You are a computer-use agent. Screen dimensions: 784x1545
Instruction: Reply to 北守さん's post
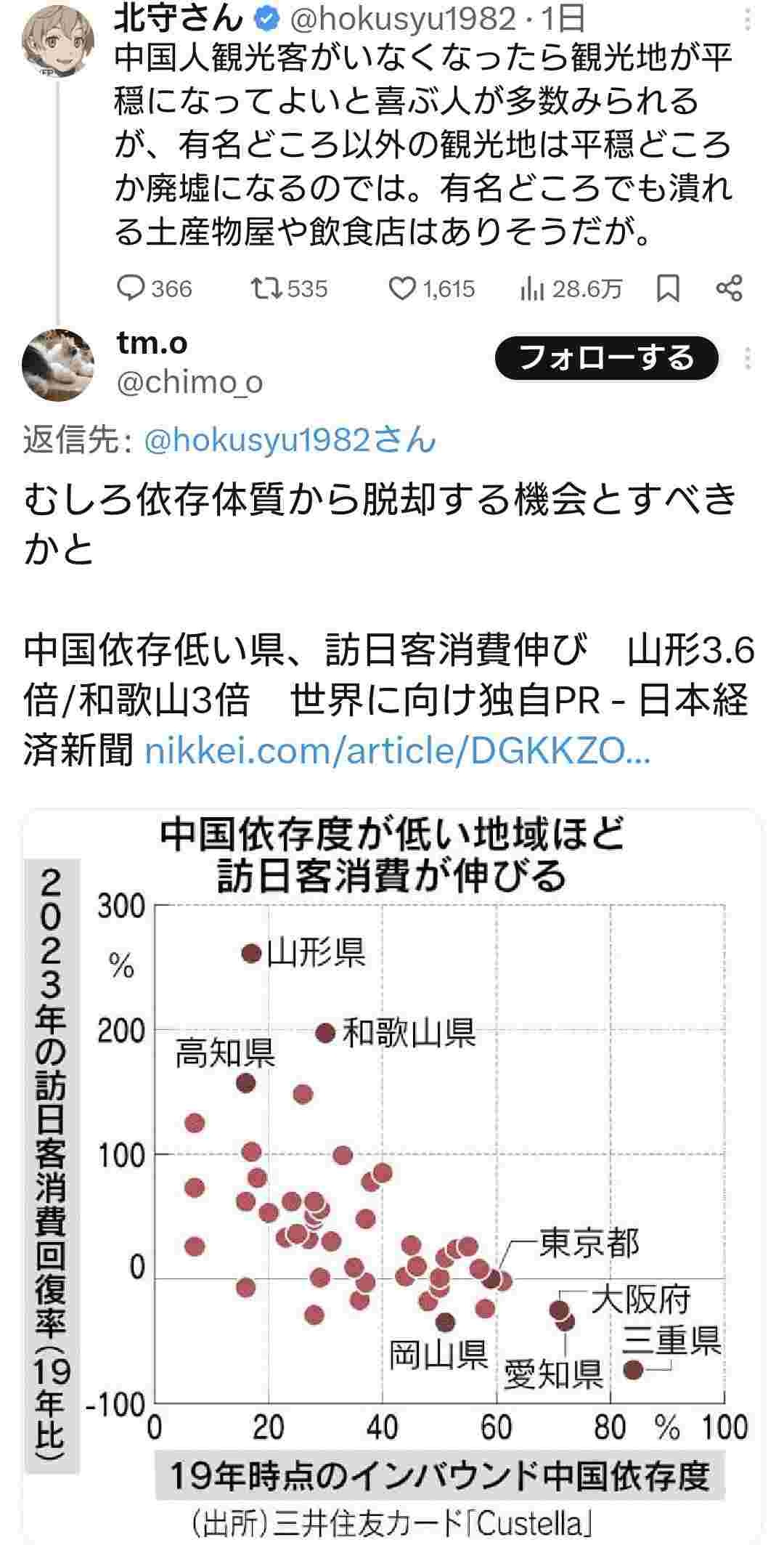coord(132,289)
